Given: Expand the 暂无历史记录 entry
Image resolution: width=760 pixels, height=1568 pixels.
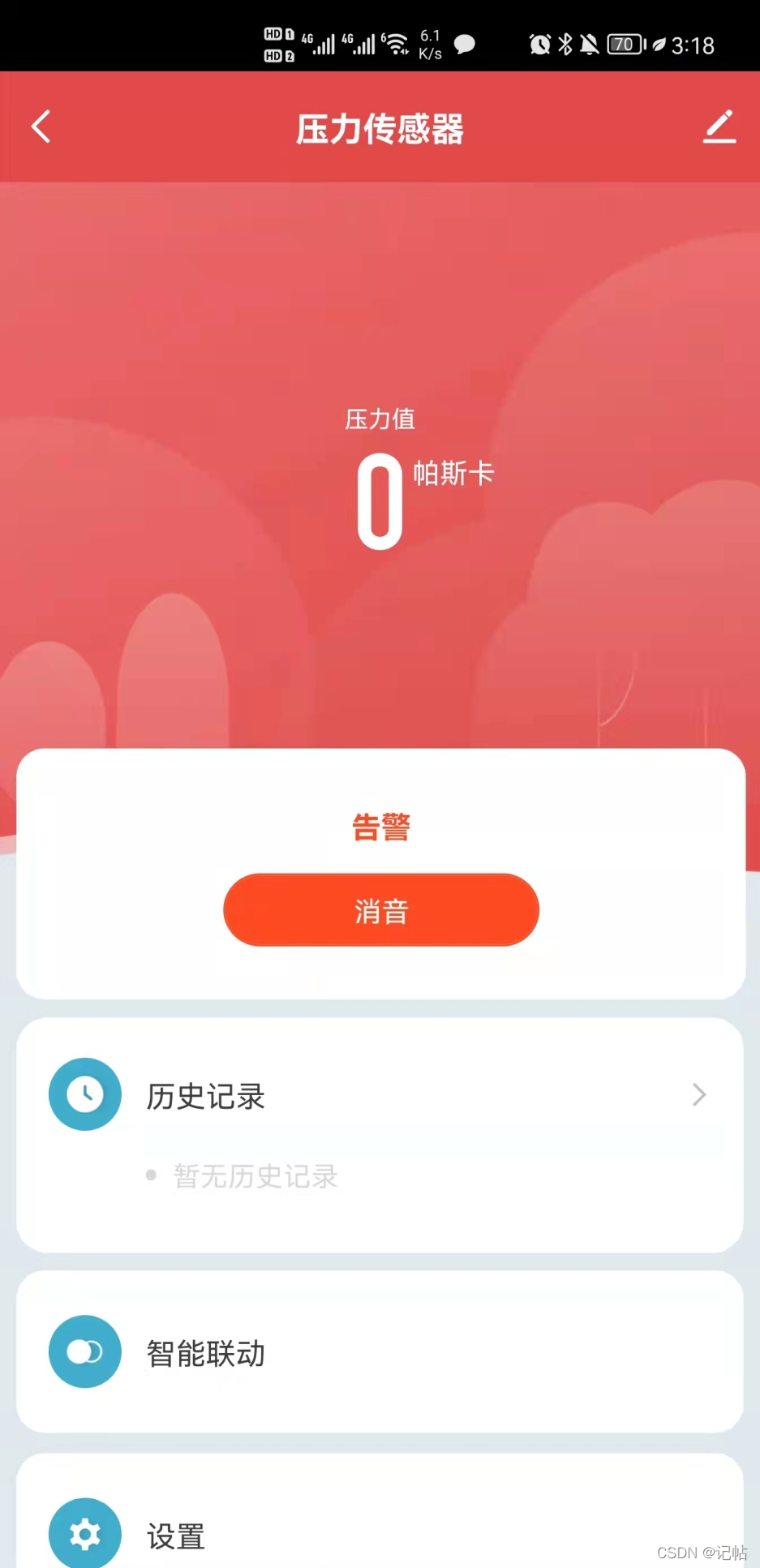Looking at the screenshot, I should (255, 1177).
